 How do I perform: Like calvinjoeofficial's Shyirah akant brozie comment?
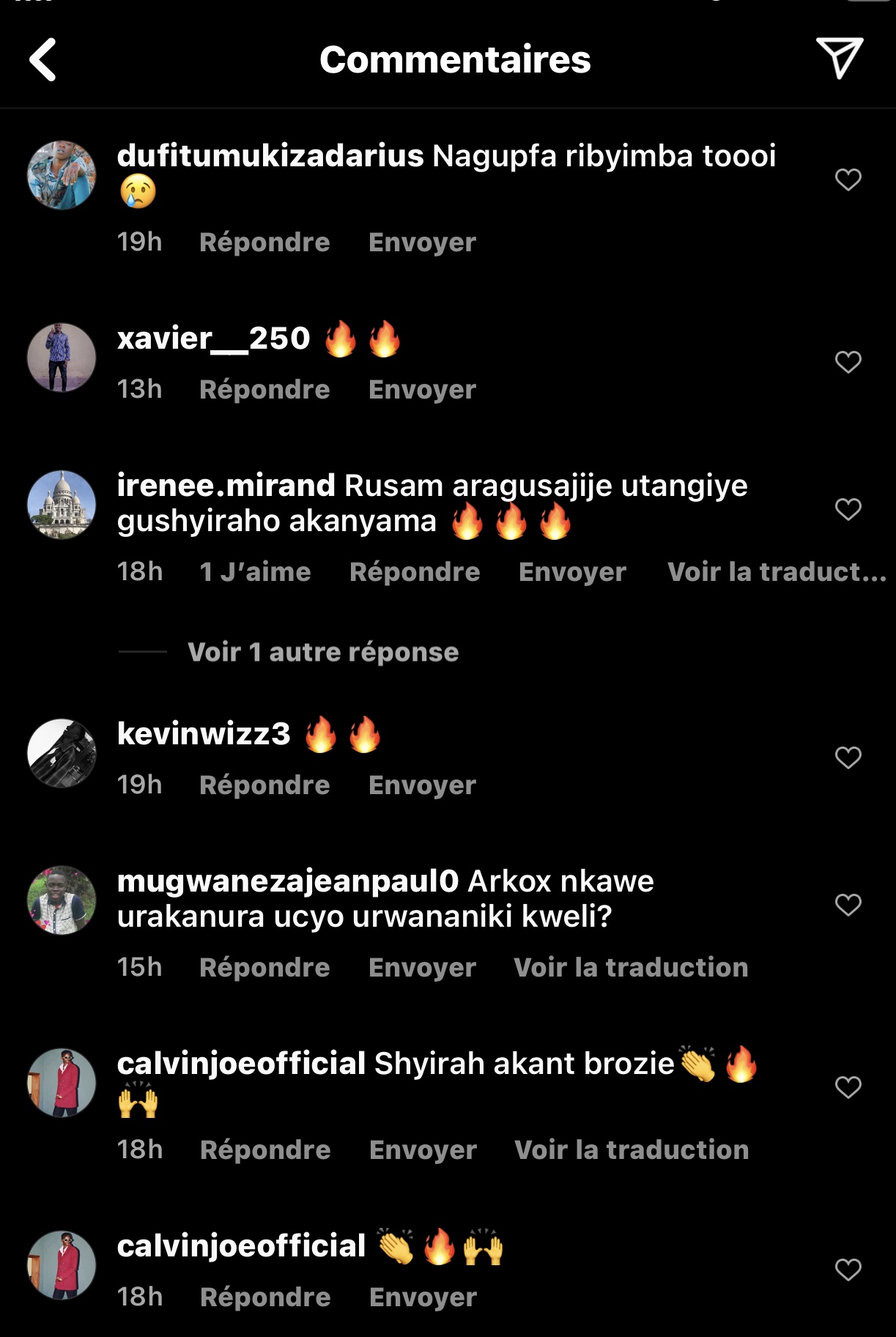click(848, 1087)
